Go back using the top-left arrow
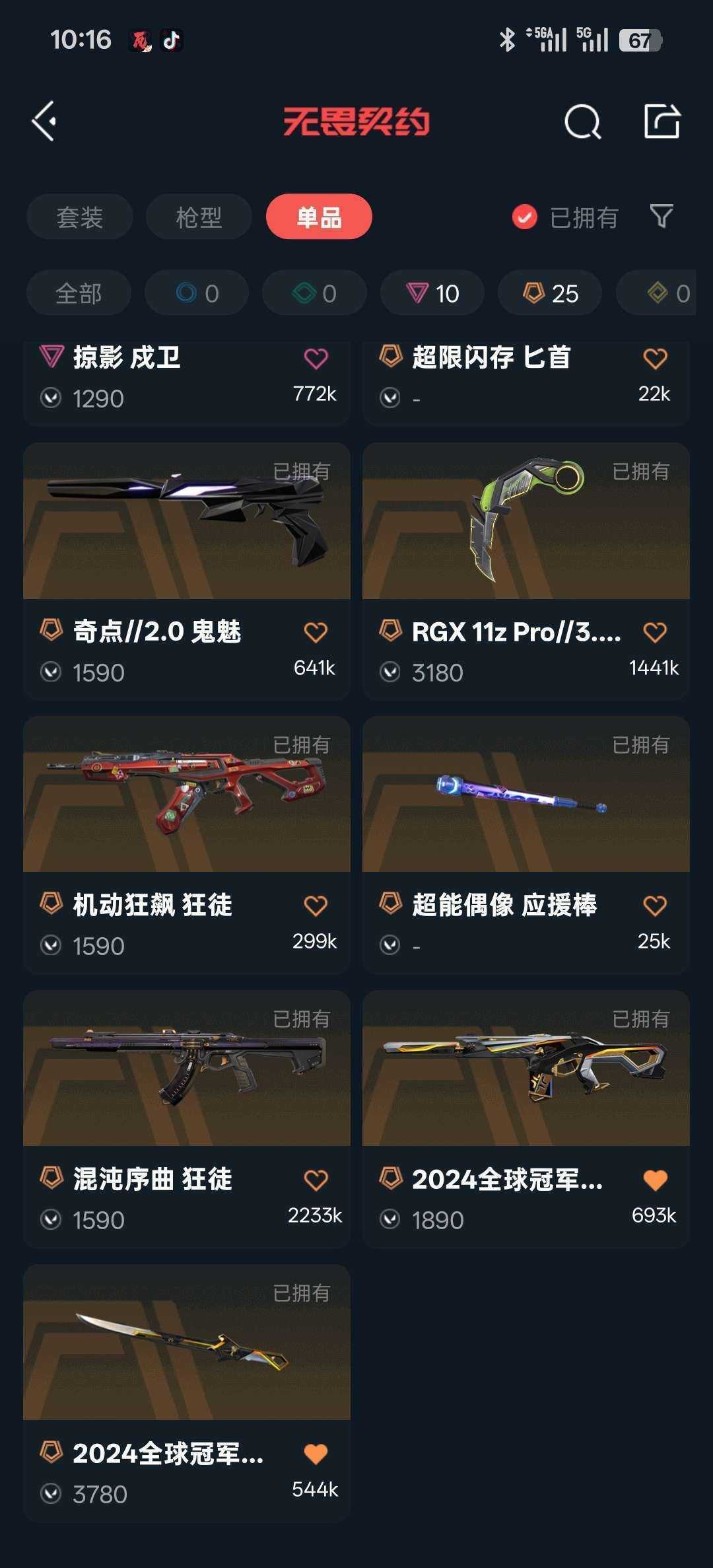 tap(44, 122)
